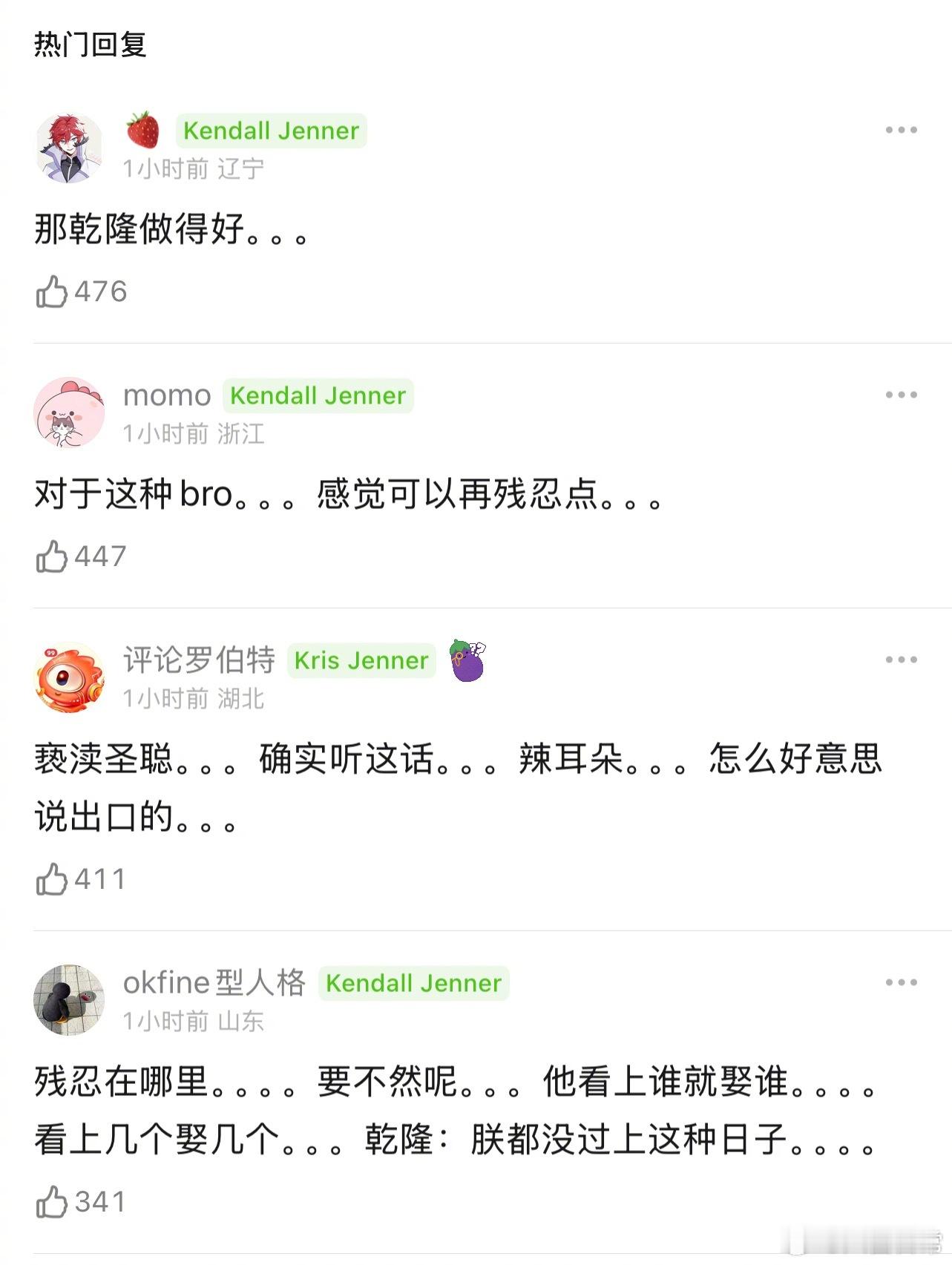Click okfine型人格's penguin avatar
952x1265 pixels.
tap(69, 999)
